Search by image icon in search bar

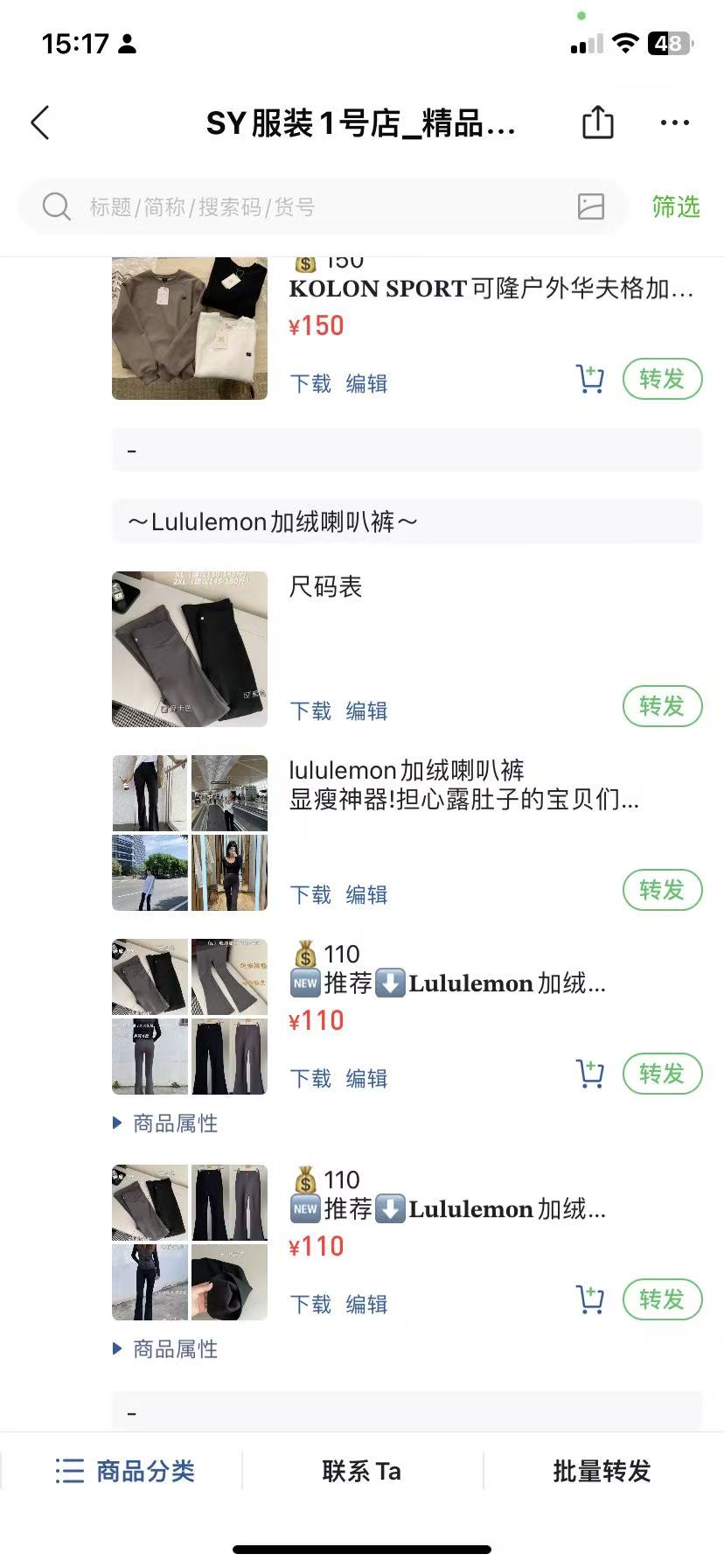(591, 206)
